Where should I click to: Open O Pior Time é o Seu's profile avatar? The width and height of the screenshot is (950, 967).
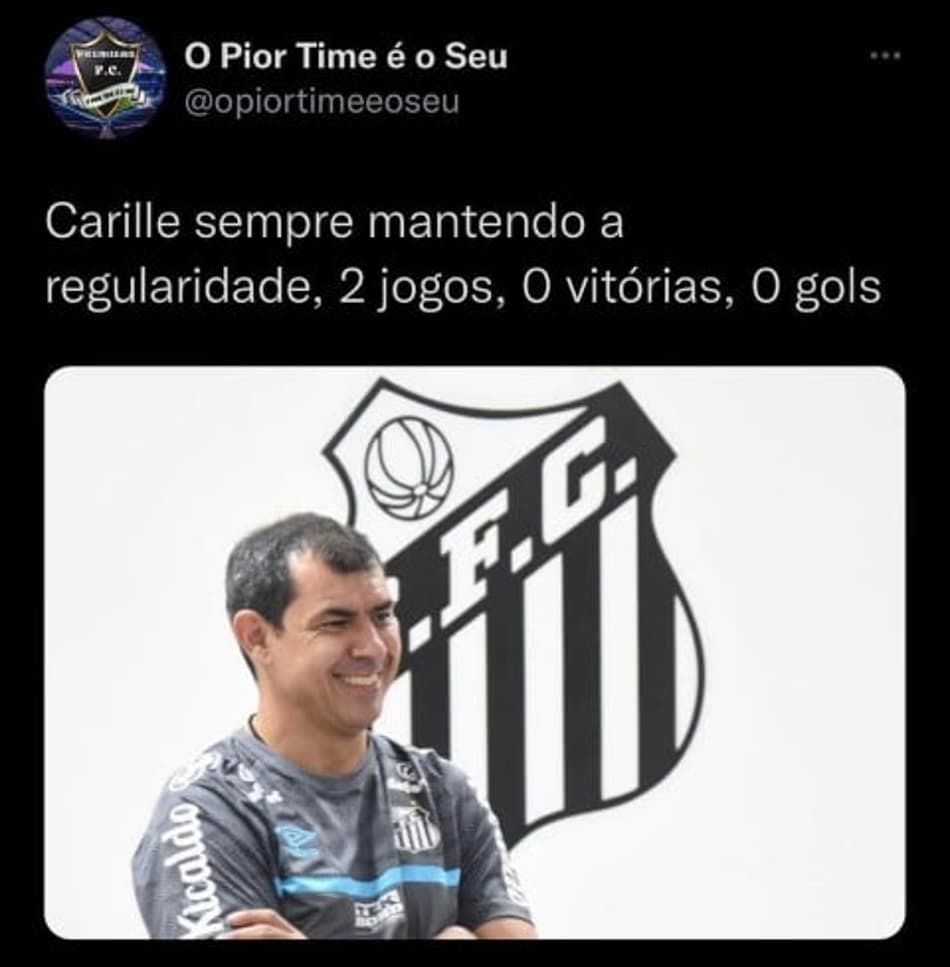point(104,78)
